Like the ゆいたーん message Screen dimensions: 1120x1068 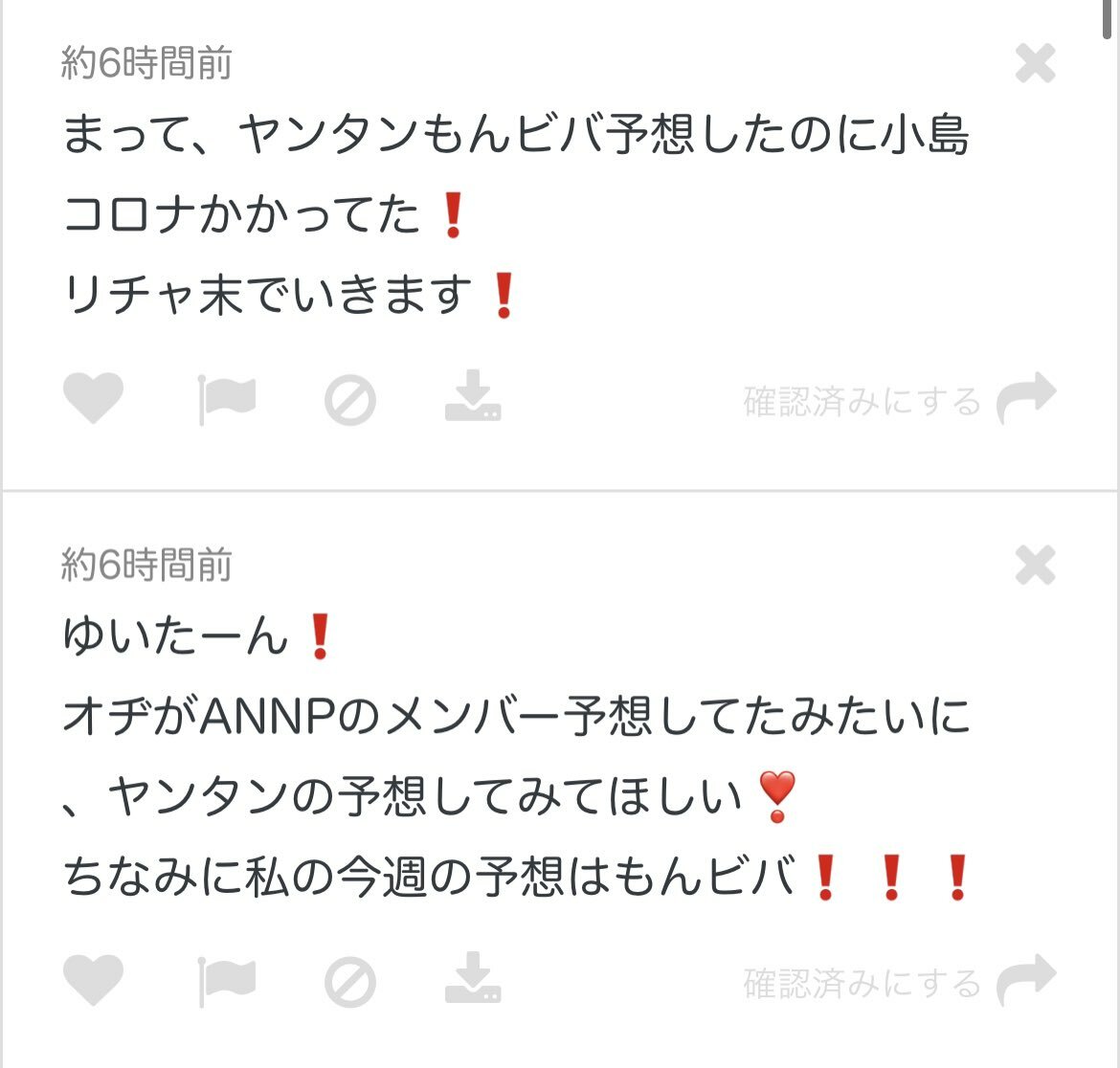point(93,980)
